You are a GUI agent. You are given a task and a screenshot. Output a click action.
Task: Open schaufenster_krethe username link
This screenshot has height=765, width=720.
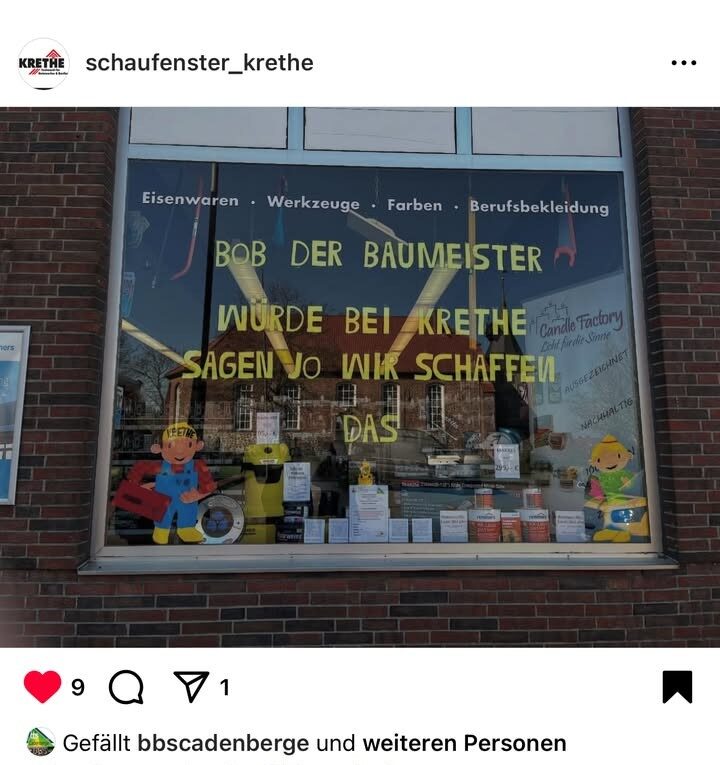199,63
